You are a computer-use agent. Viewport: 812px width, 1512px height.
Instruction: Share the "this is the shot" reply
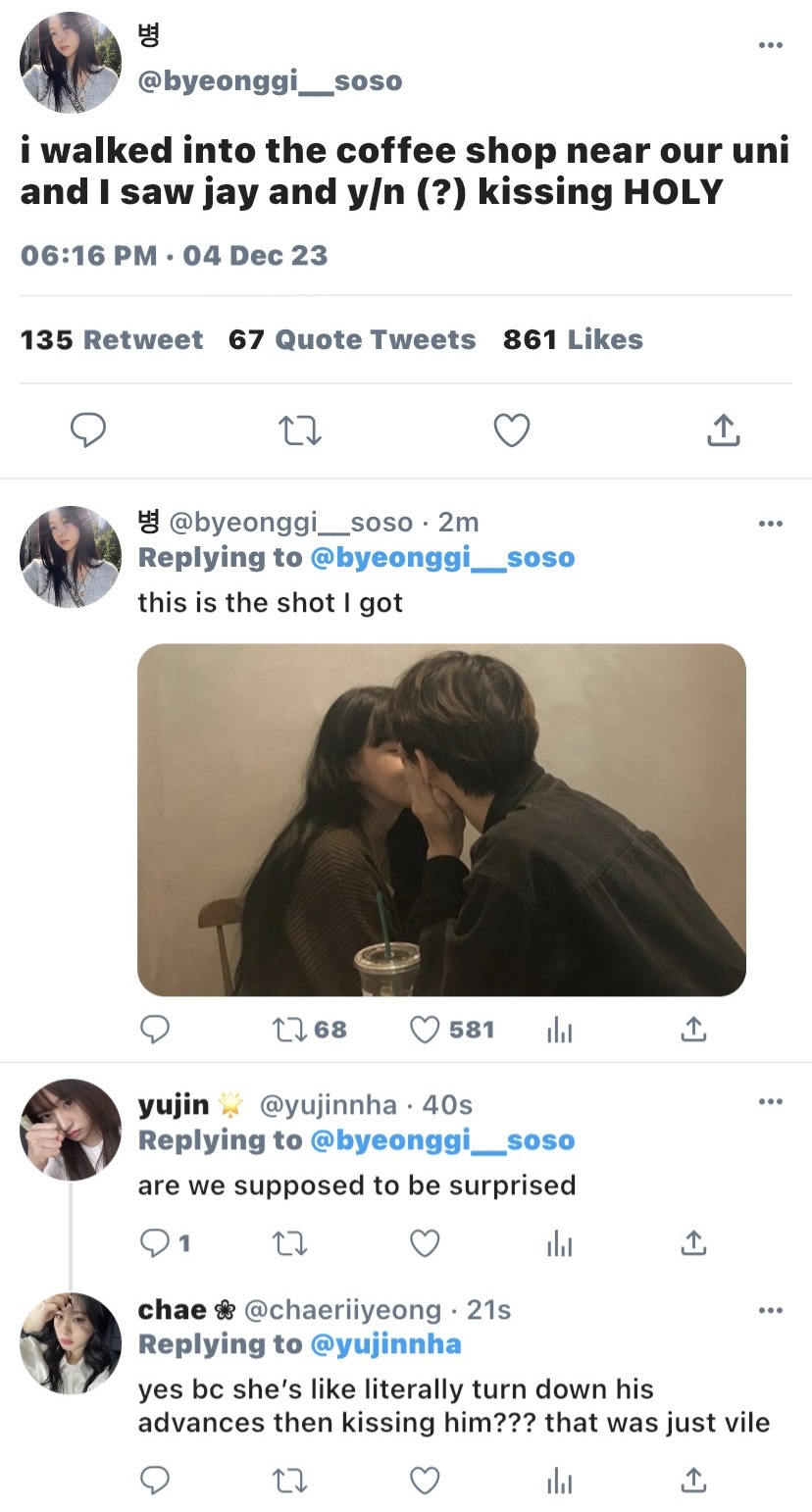click(692, 1029)
